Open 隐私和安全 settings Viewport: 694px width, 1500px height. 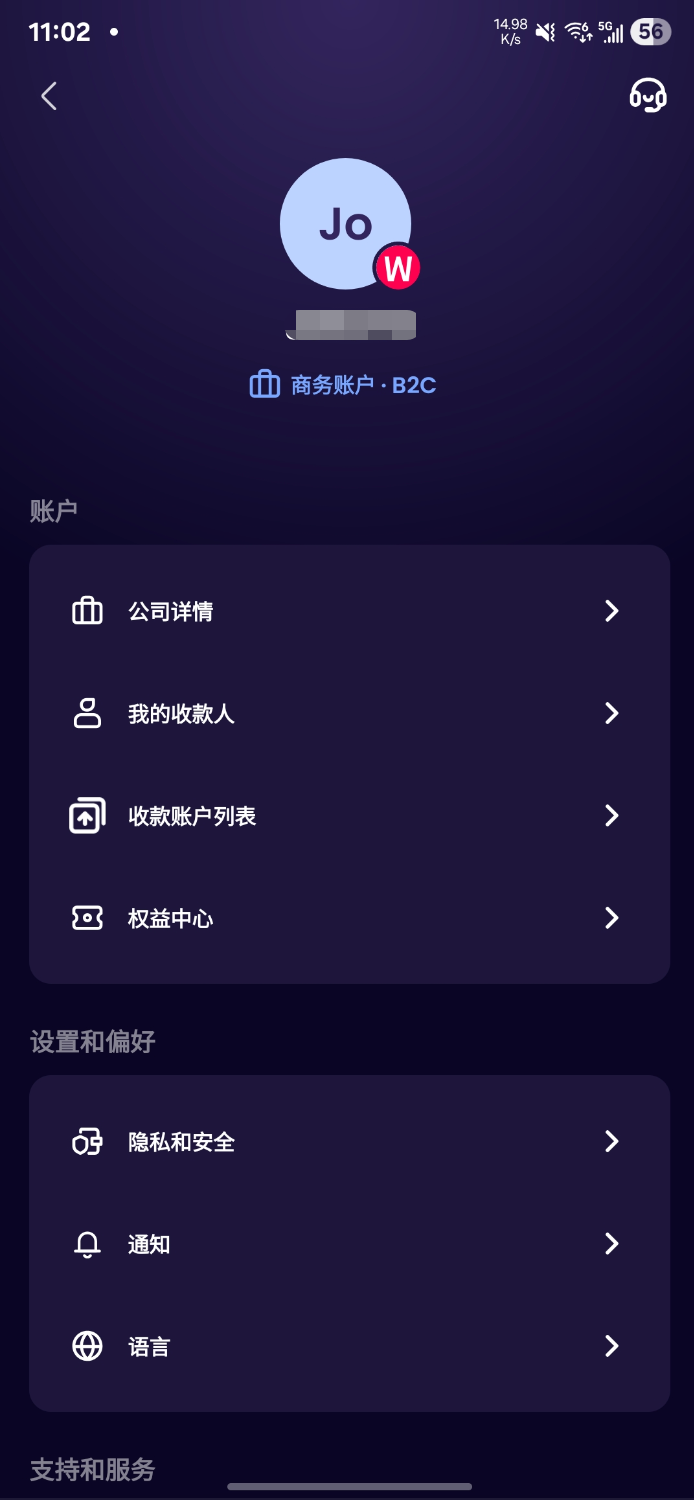(x=349, y=1142)
